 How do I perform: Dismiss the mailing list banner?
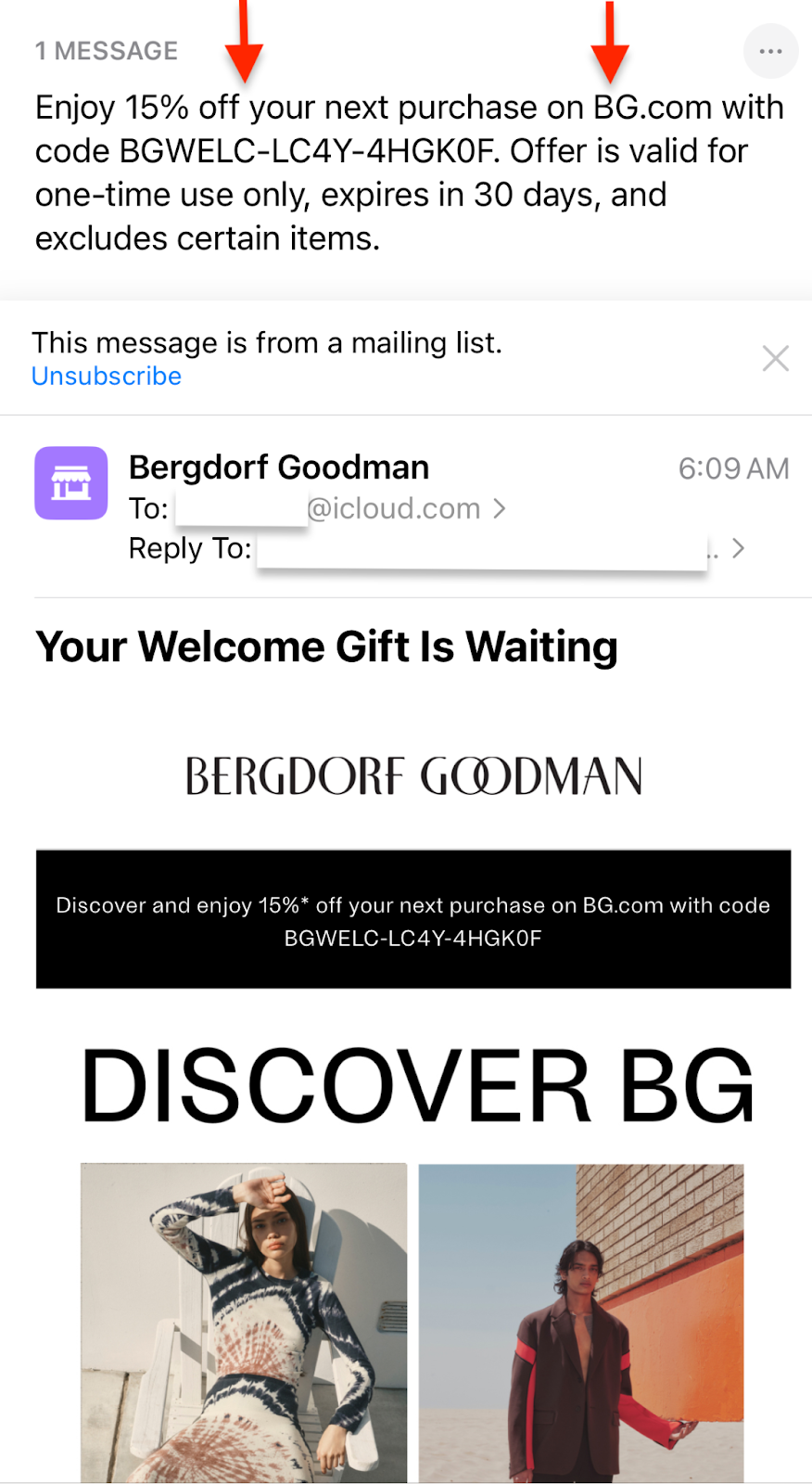point(775,358)
